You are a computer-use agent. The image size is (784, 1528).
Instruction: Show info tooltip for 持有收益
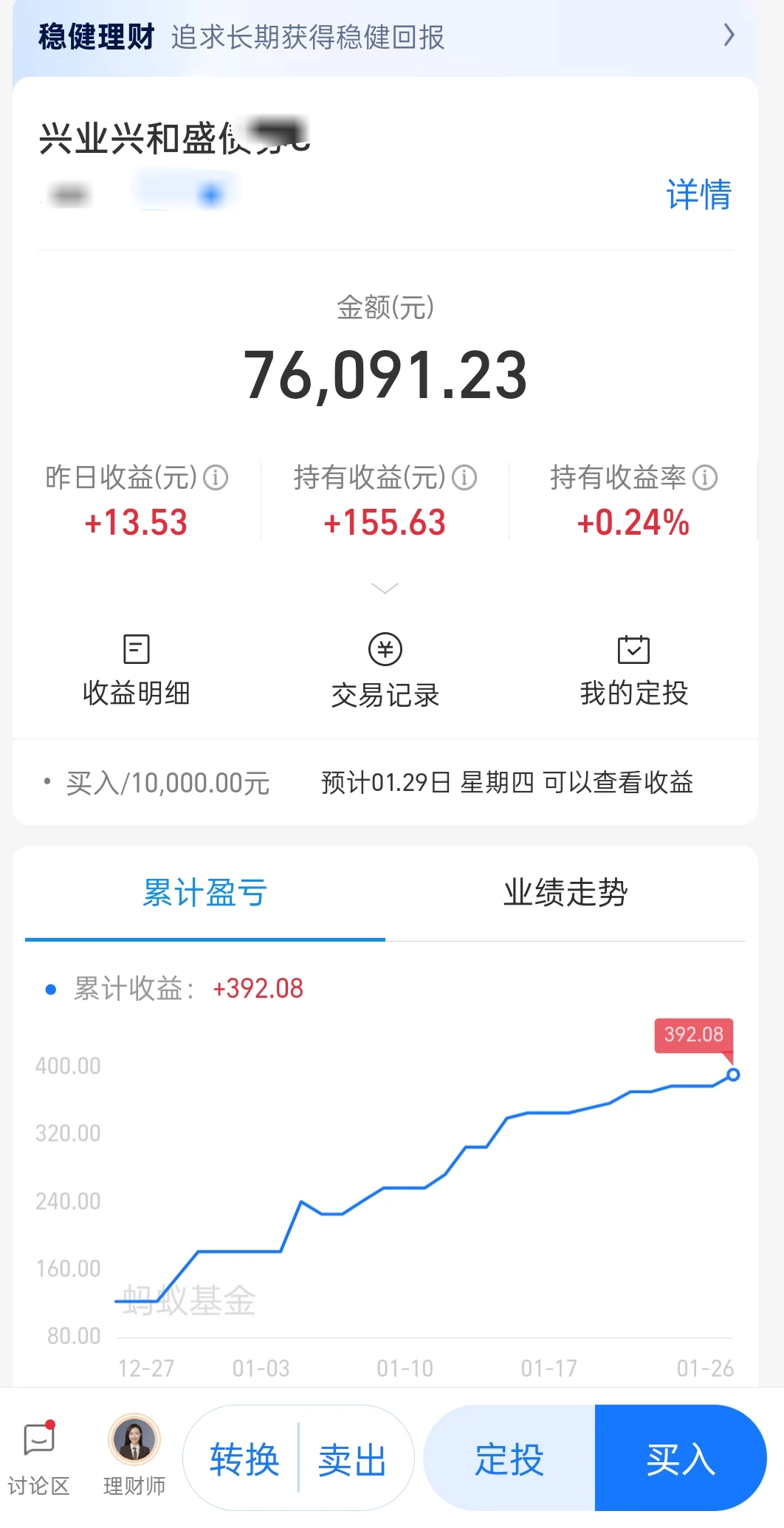[x=464, y=477]
